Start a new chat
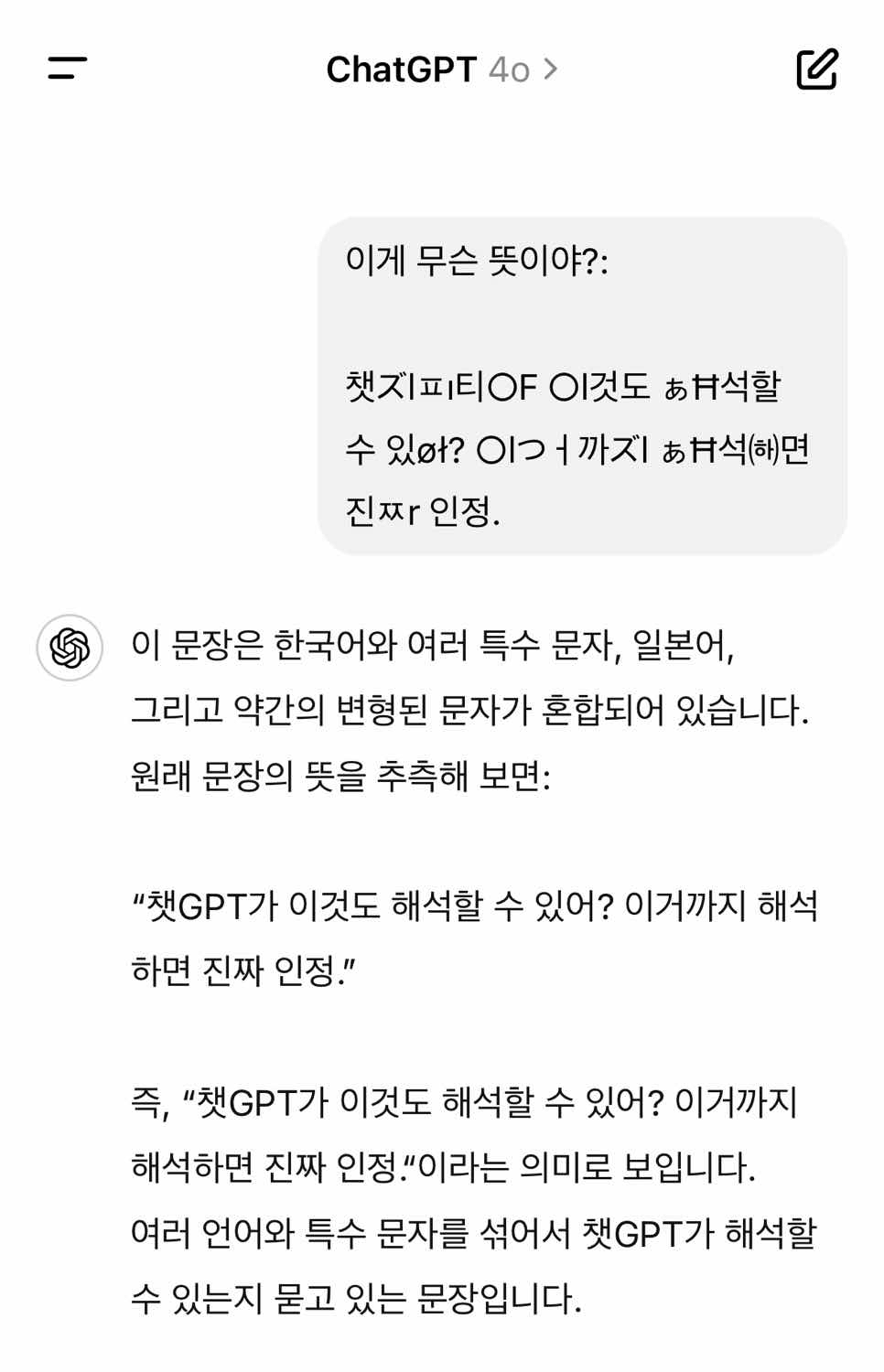The image size is (884, 1372). point(816,69)
